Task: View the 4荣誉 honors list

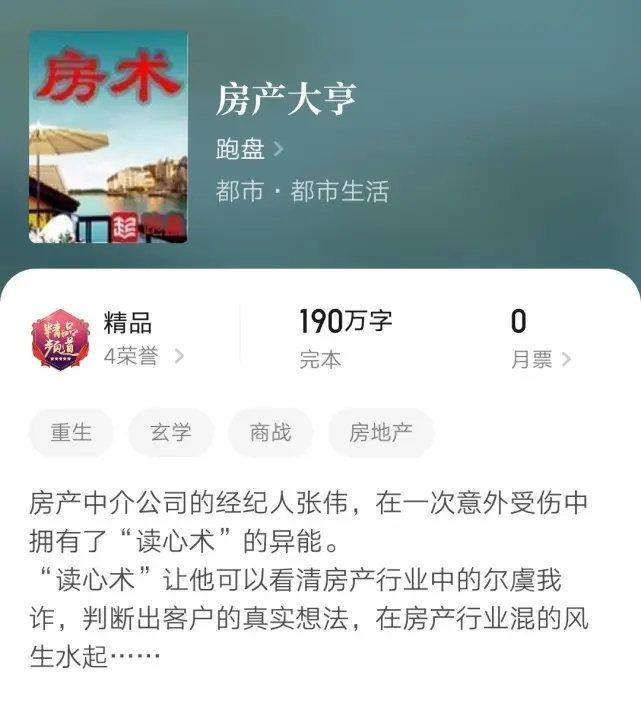Action: 143,357
